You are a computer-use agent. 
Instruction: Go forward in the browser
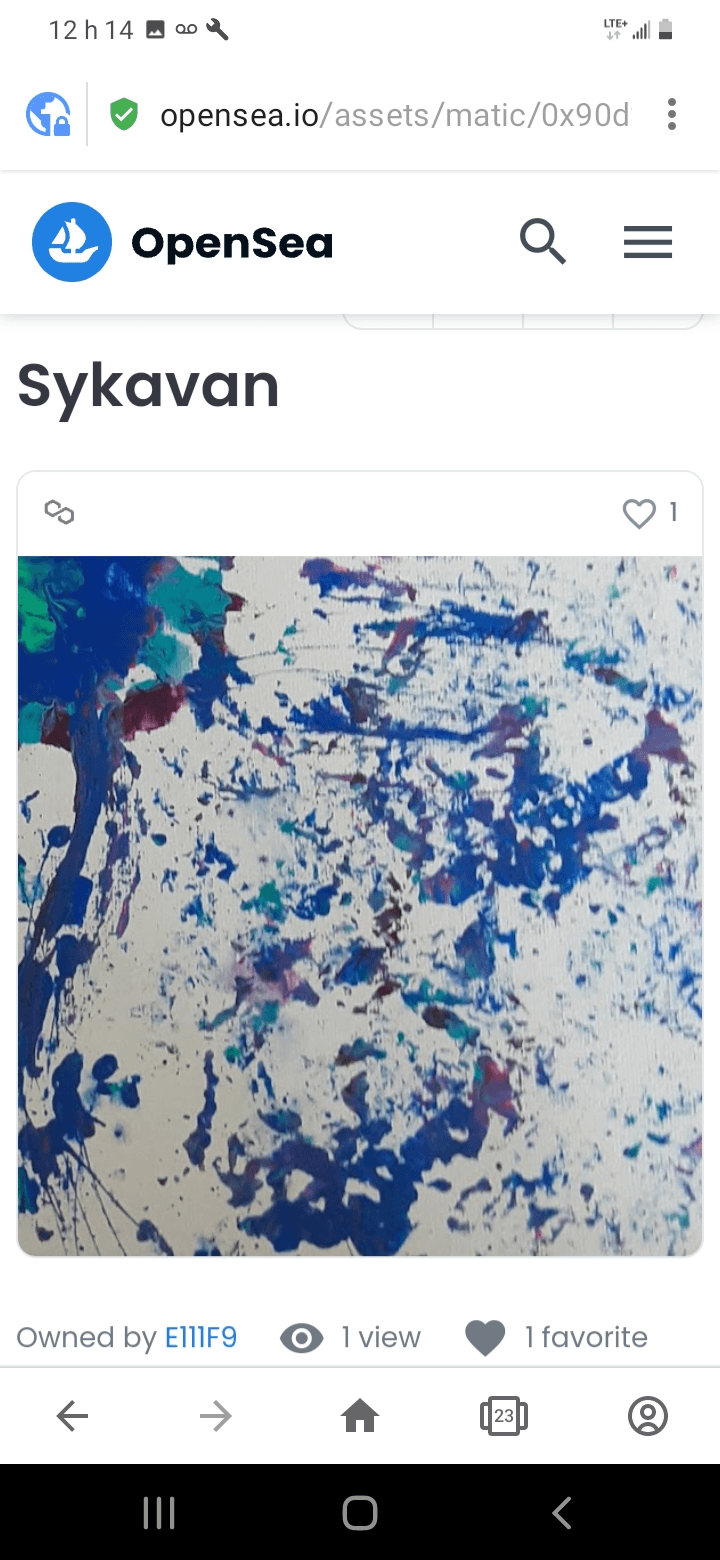(x=215, y=1415)
